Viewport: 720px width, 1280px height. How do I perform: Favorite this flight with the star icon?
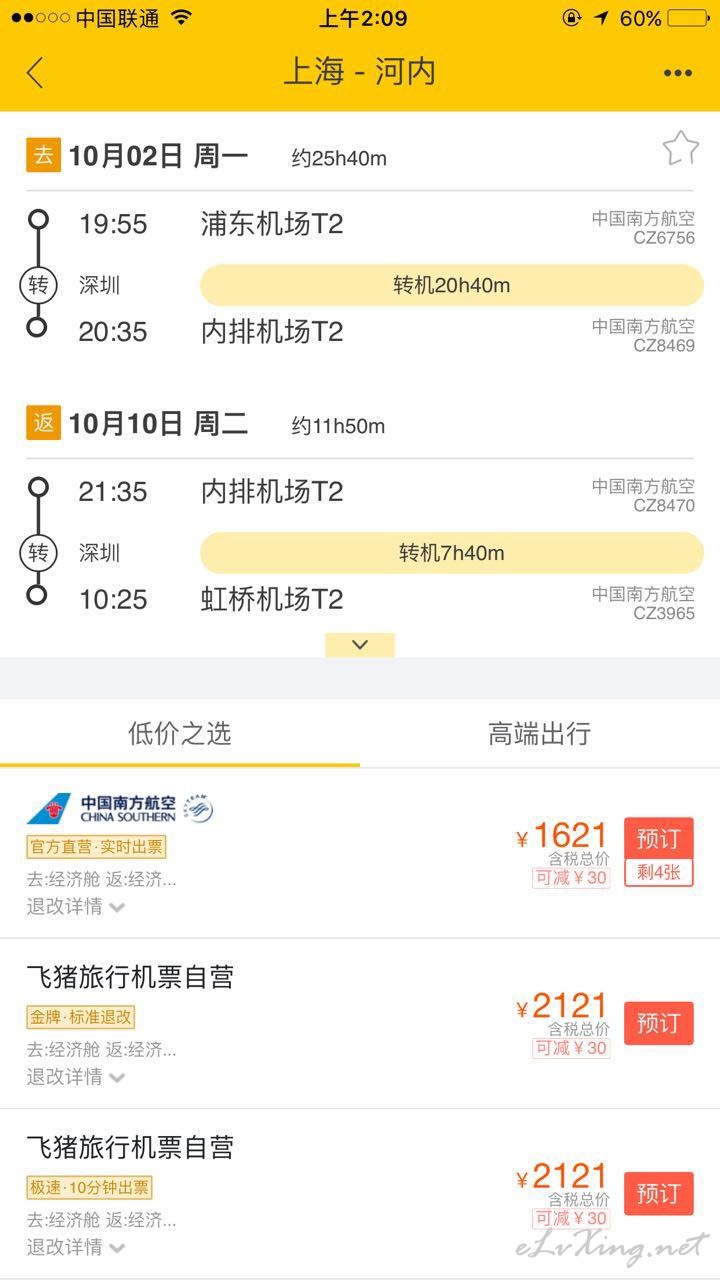coord(680,148)
